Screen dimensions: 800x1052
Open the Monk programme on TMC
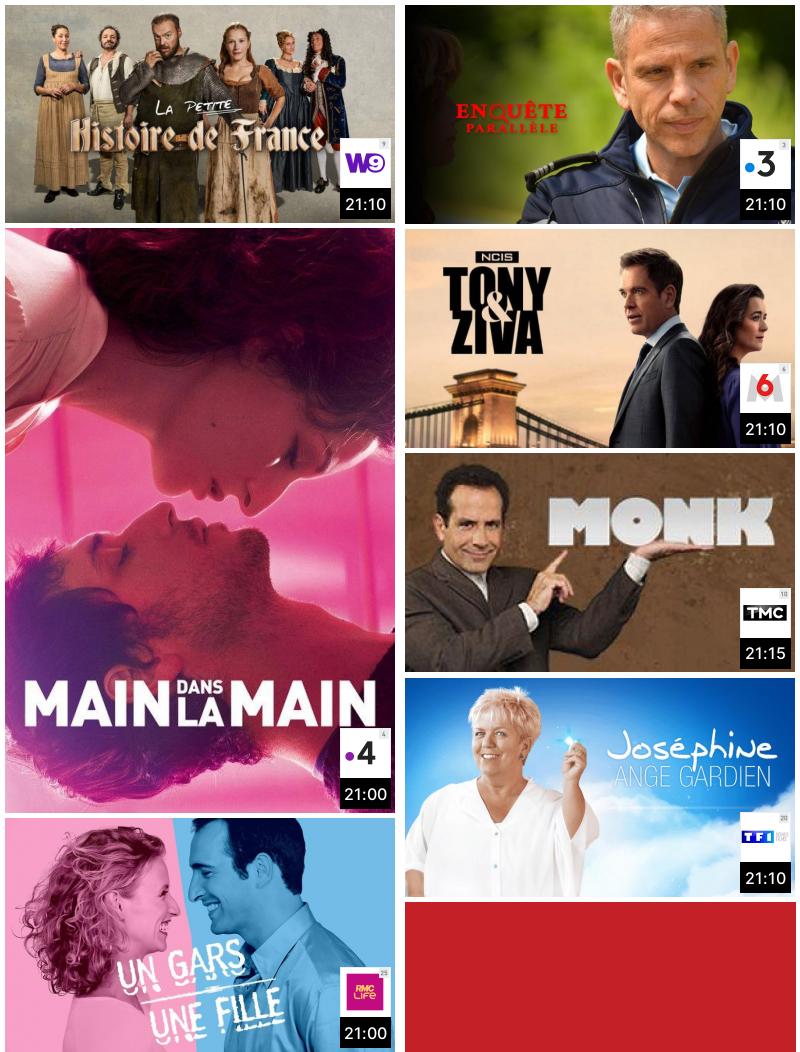[x=599, y=562]
